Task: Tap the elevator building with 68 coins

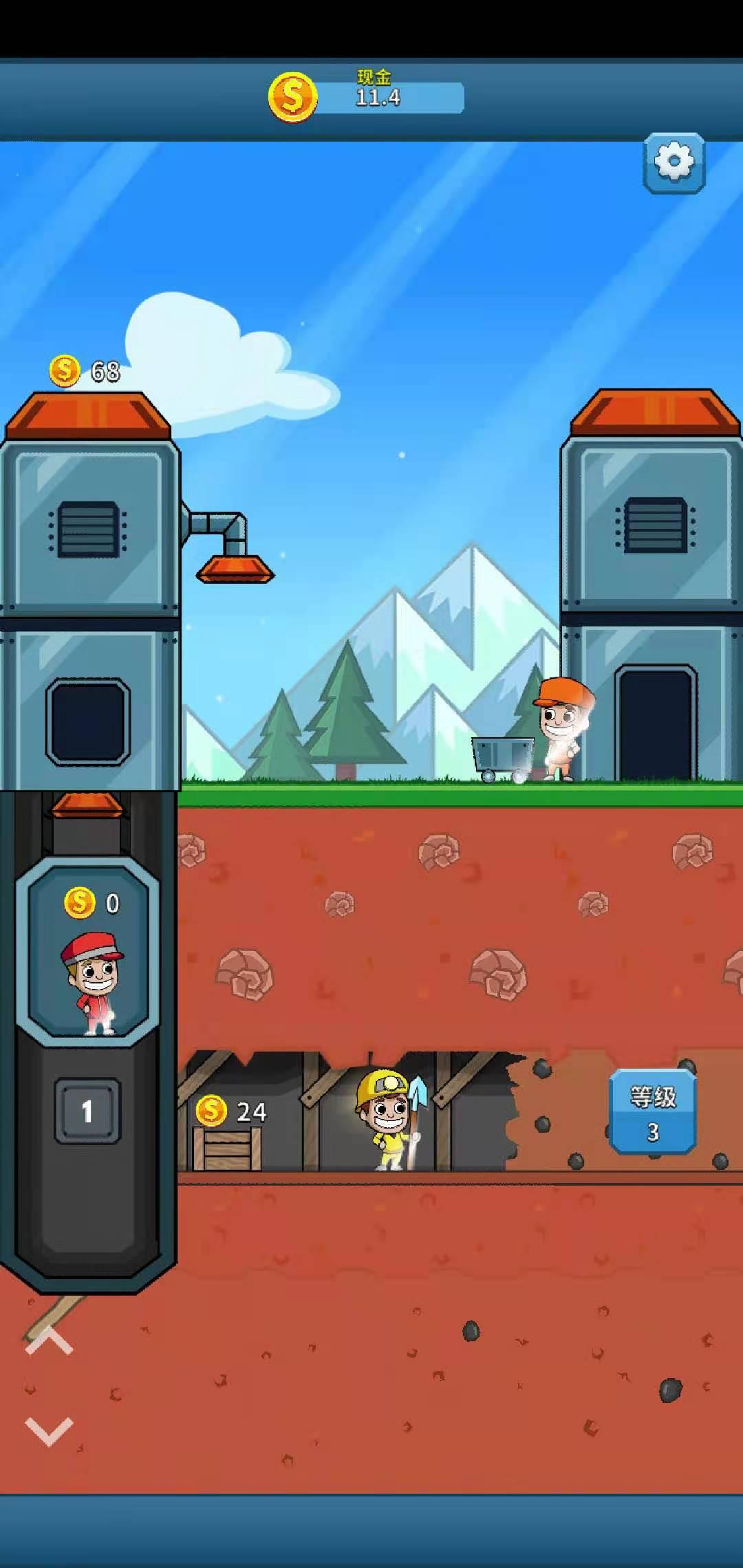Action: [x=89, y=591]
